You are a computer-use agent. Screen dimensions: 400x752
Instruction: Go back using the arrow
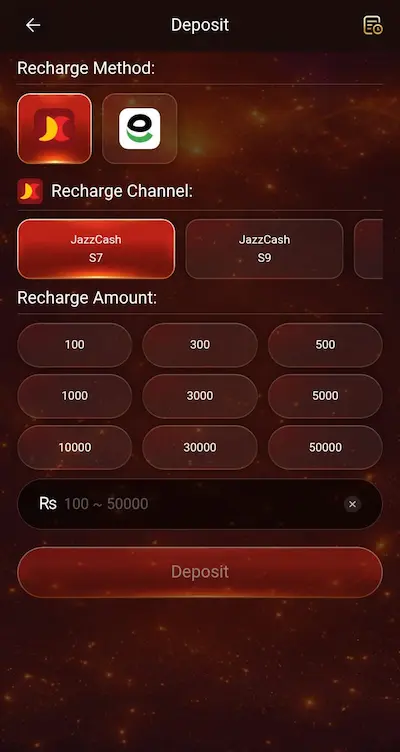(x=33, y=25)
